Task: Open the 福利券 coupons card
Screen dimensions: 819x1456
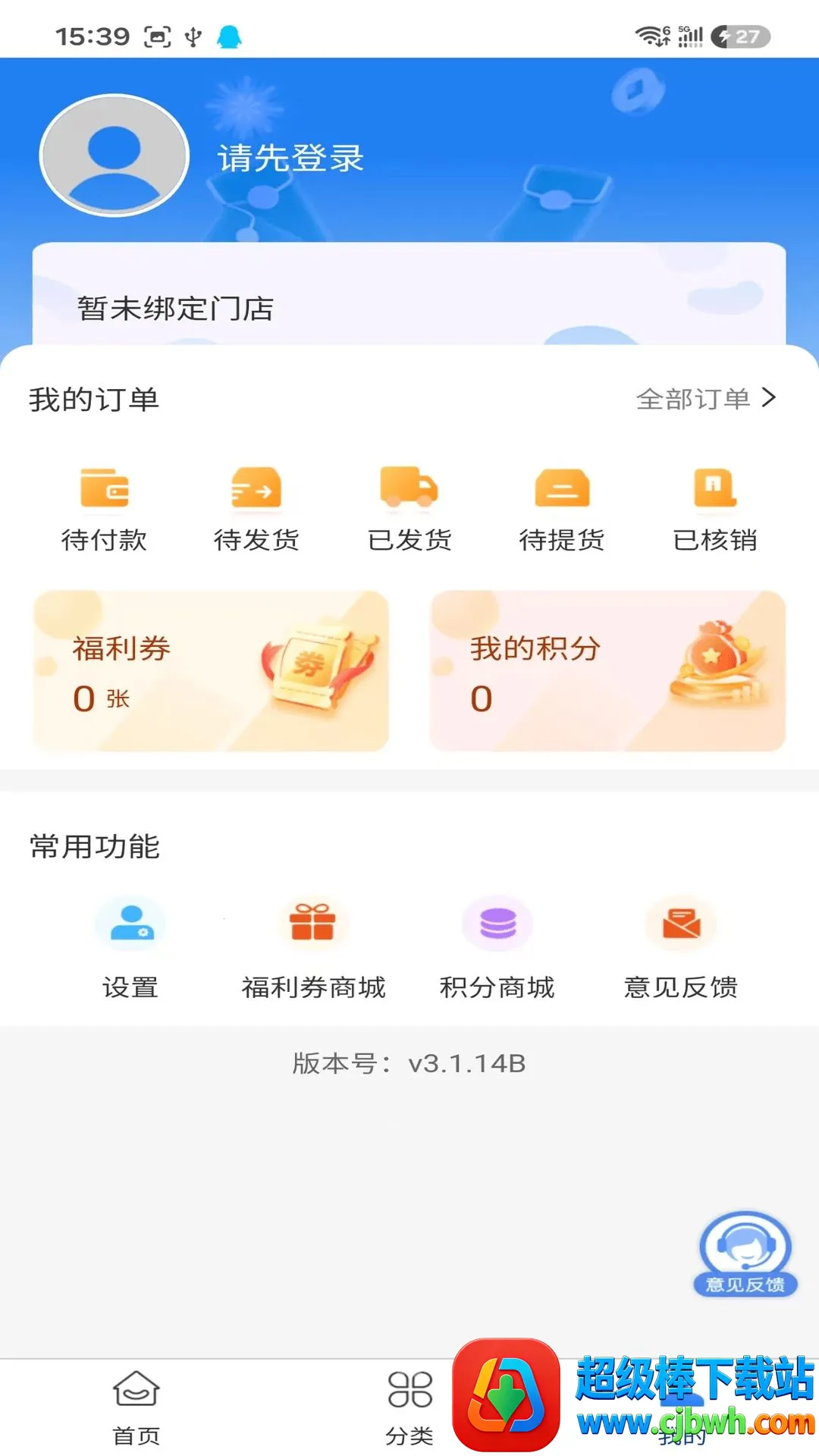Action: tap(211, 671)
